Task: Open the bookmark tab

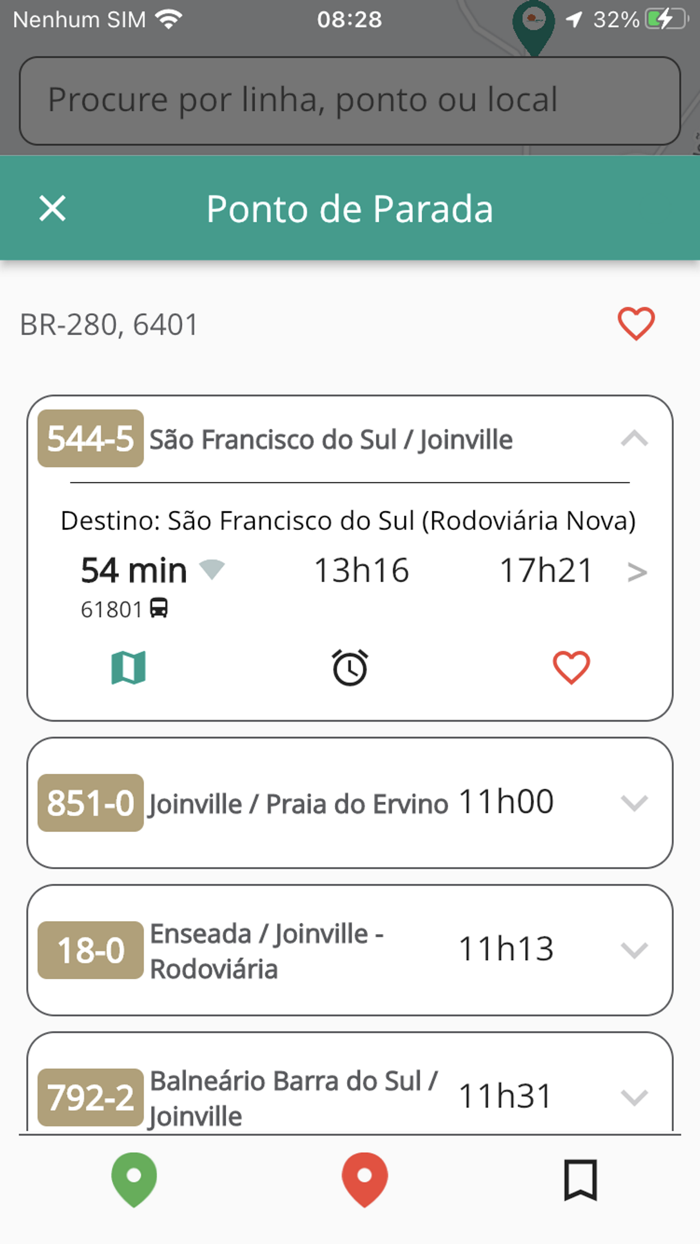Action: [x=580, y=1181]
